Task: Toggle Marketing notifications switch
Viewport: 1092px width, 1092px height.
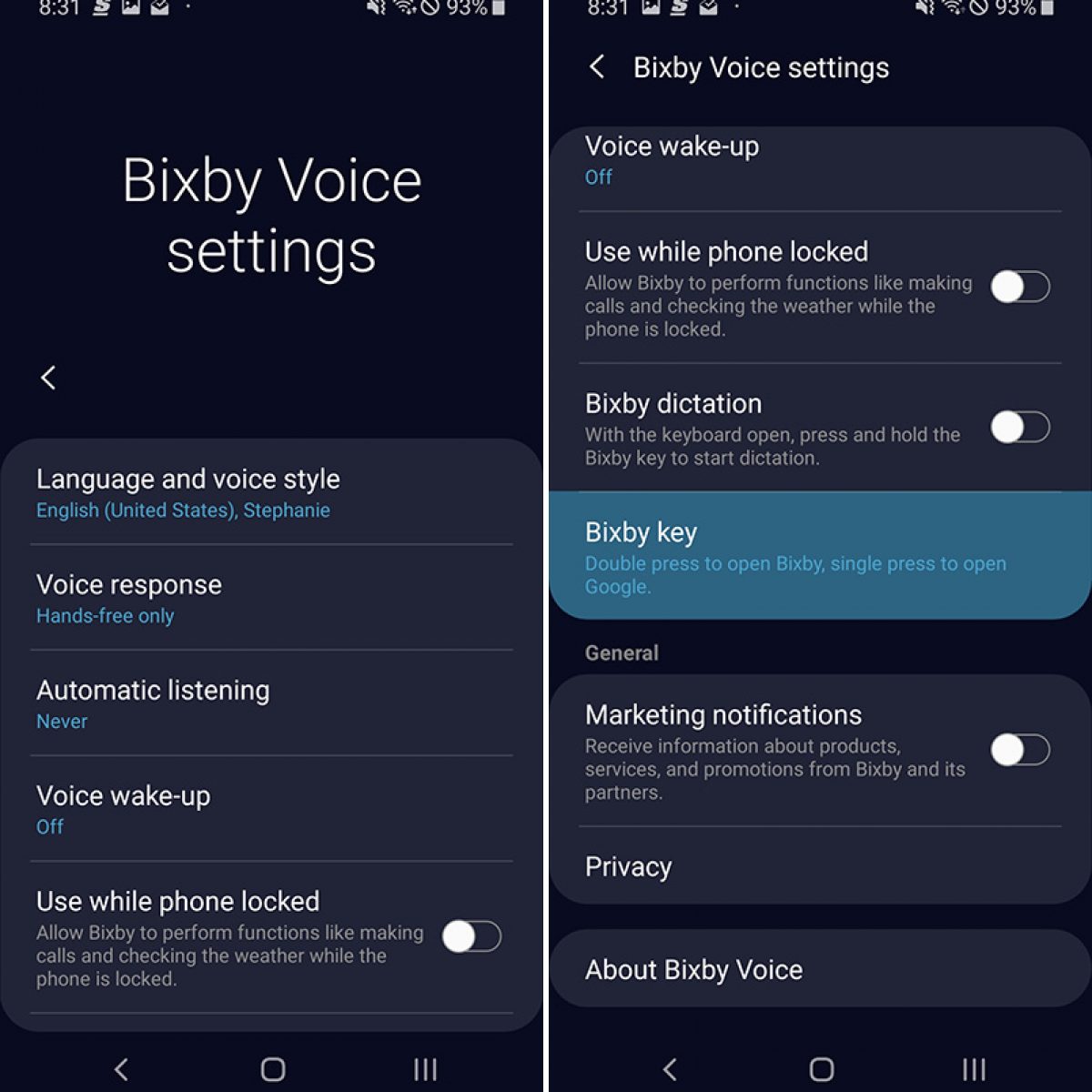Action: point(1019,750)
